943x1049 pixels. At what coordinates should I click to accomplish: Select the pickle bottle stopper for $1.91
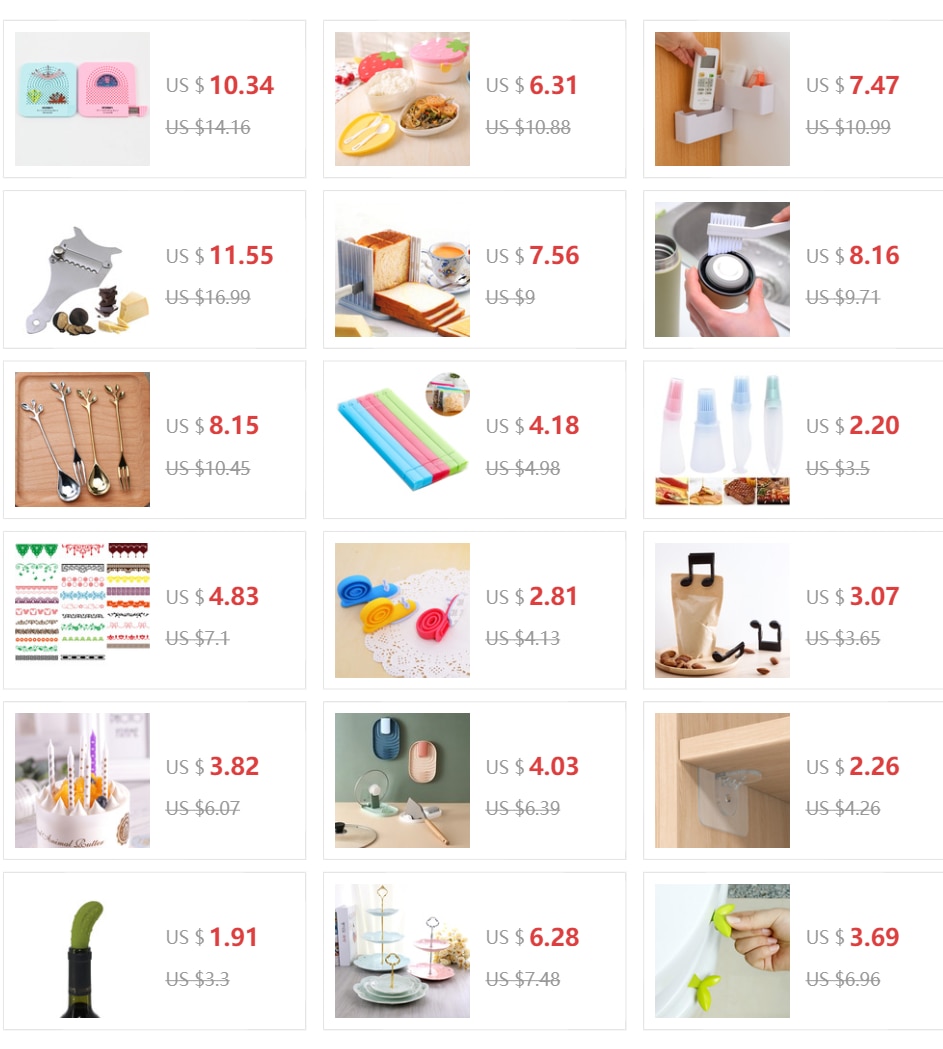point(154,951)
